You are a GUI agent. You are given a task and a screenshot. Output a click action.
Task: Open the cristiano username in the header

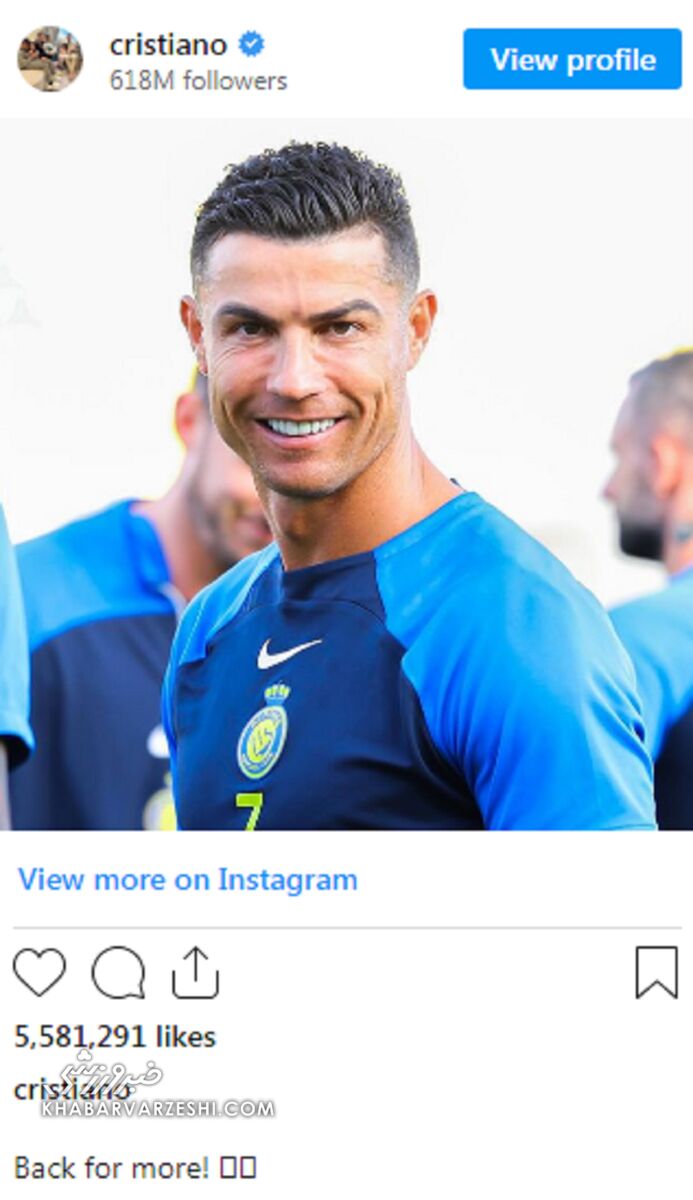(168, 45)
